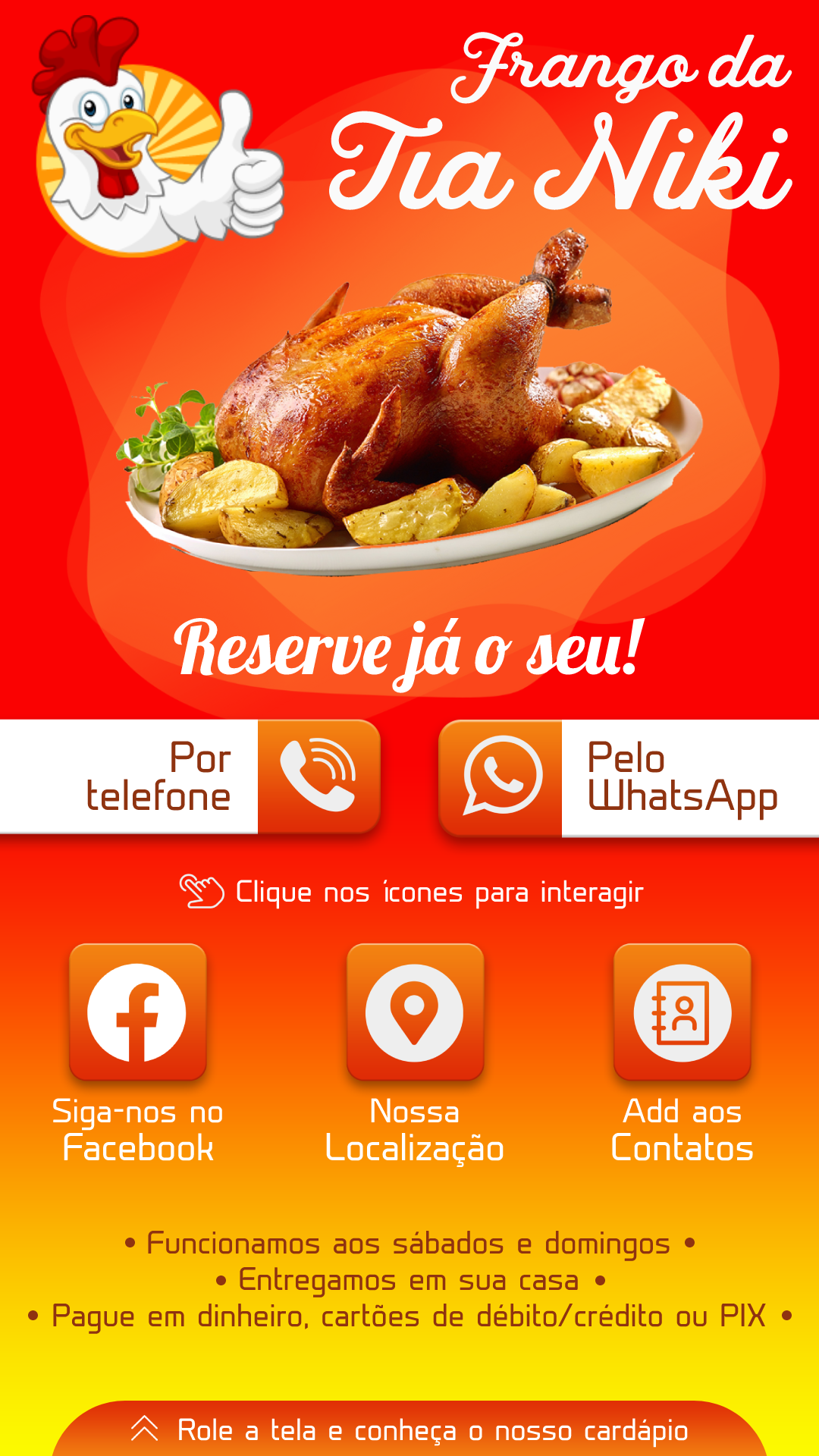
Task: View Nossa Localização on the map
Action: pos(415,1012)
